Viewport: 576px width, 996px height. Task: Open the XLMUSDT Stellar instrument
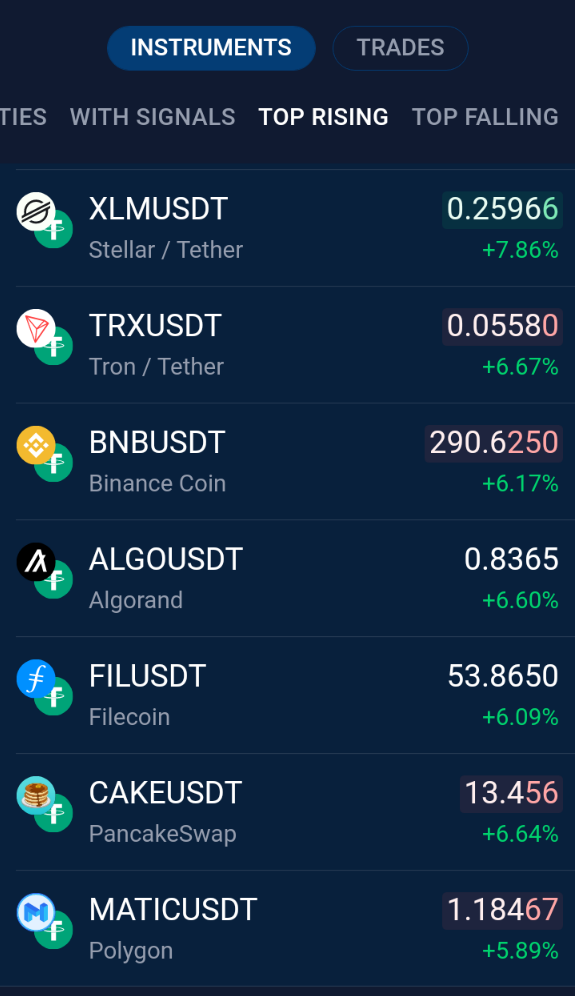click(x=288, y=228)
